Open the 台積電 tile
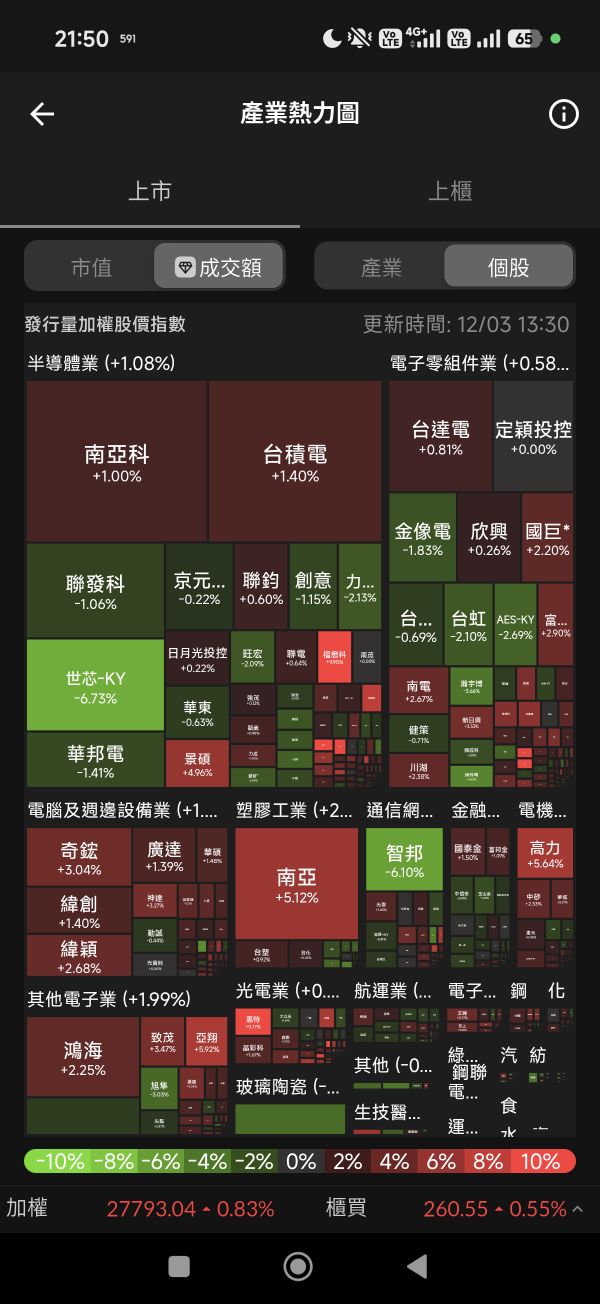 click(x=295, y=462)
